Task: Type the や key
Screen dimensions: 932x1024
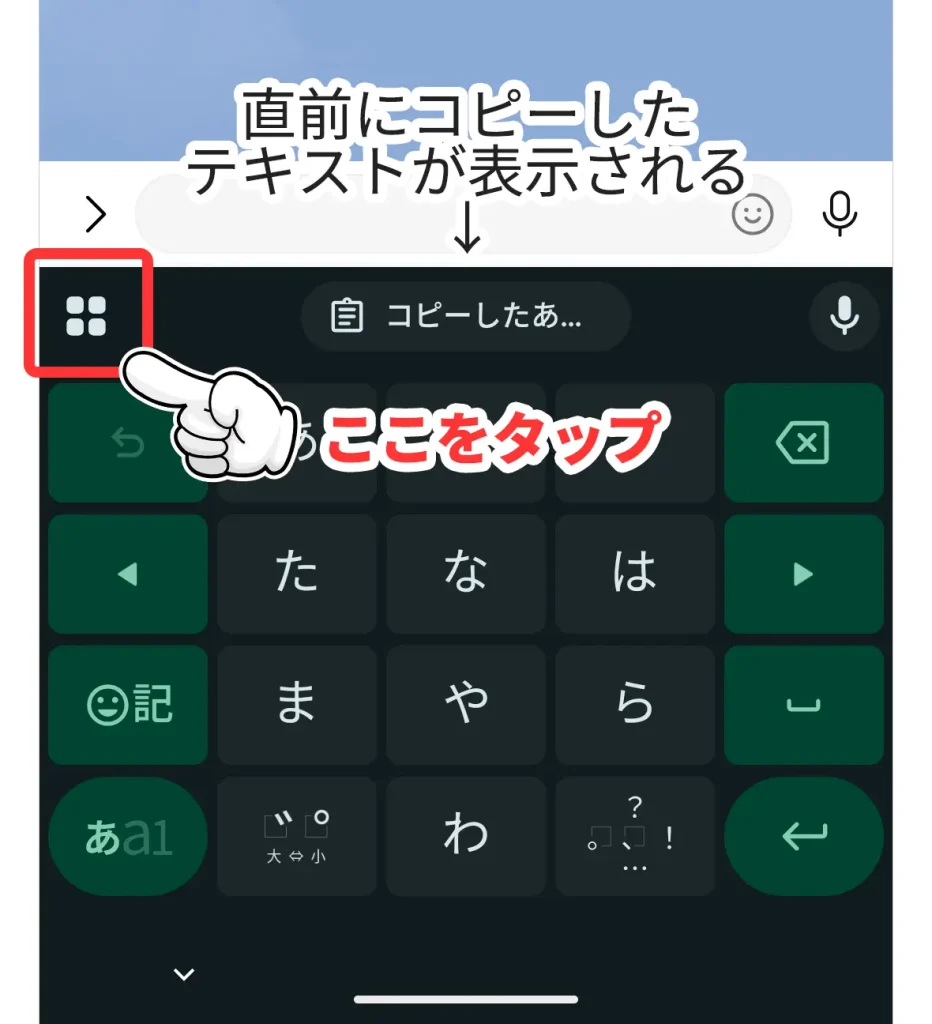Action: [466, 705]
